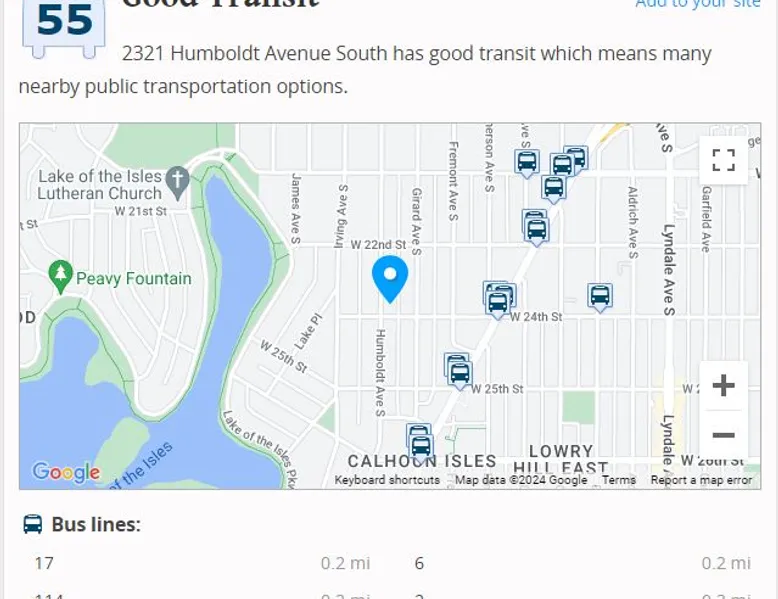Open the map in fullscreen view
The width and height of the screenshot is (778, 599).
click(723, 160)
